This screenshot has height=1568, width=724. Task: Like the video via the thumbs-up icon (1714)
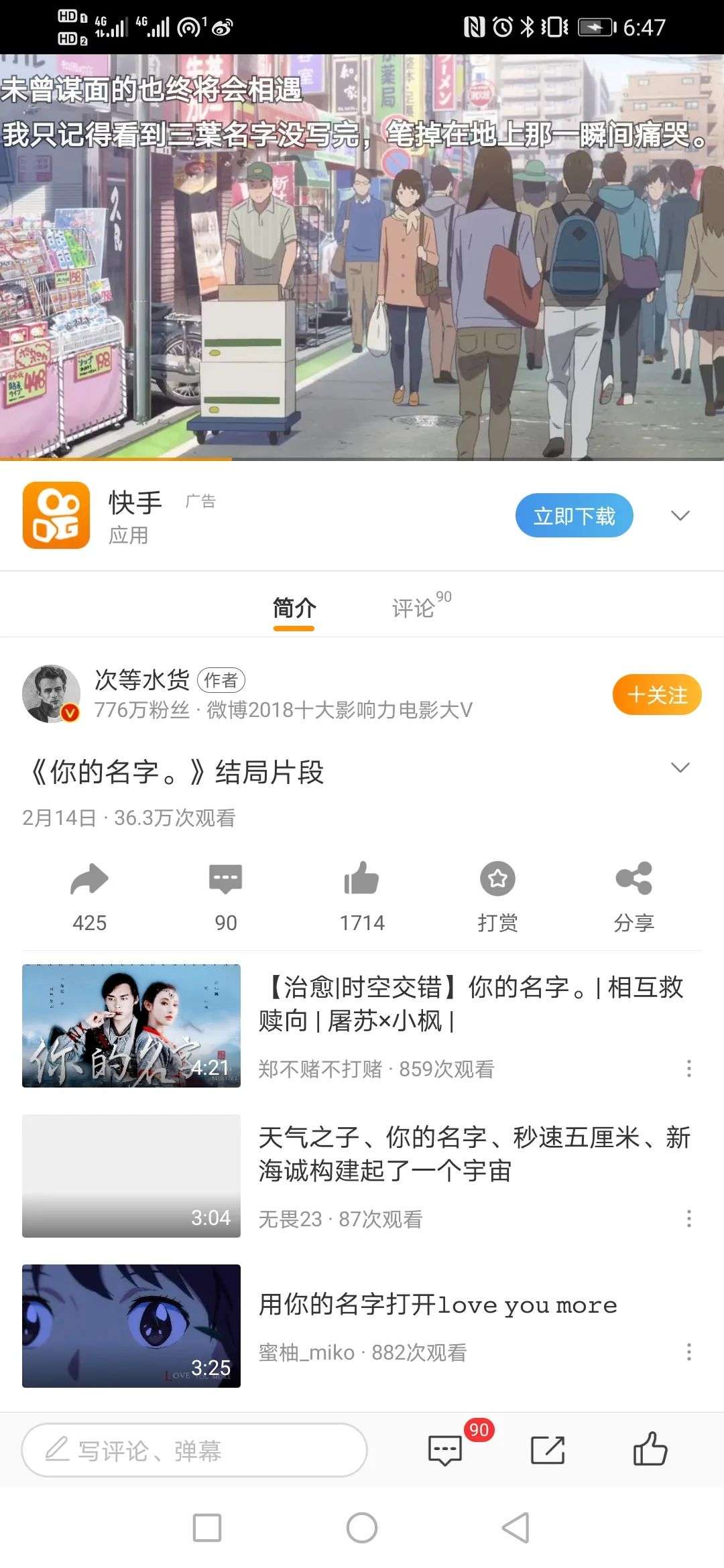coord(361,880)
